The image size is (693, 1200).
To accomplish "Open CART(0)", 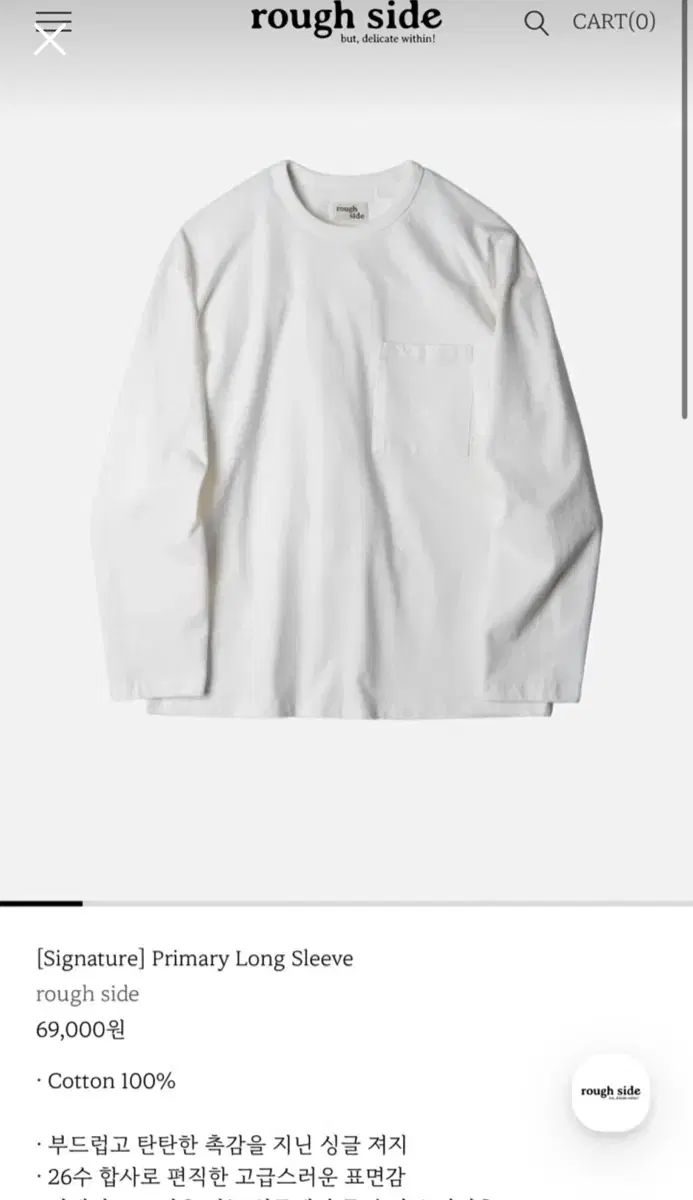I will (x=613, y=22).
